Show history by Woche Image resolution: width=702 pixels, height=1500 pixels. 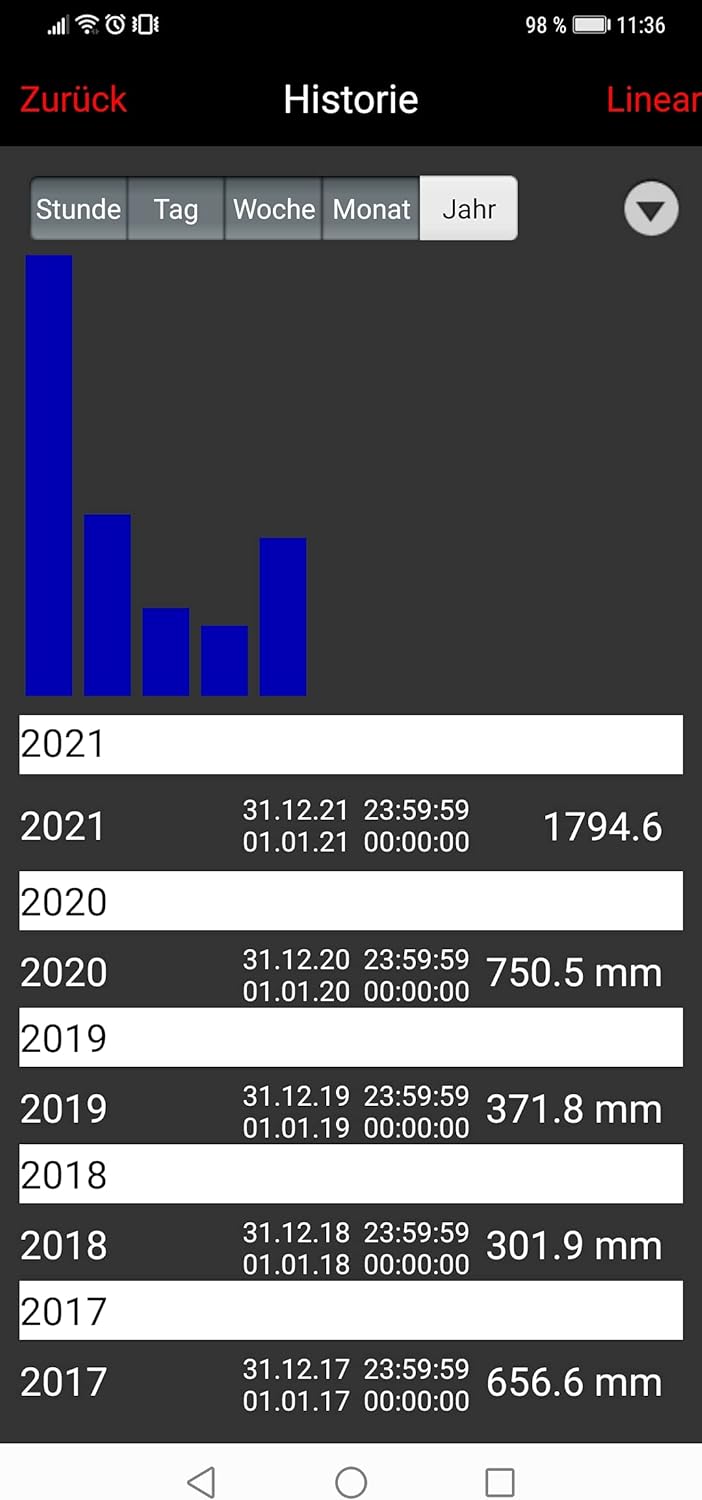click(273, 209)
